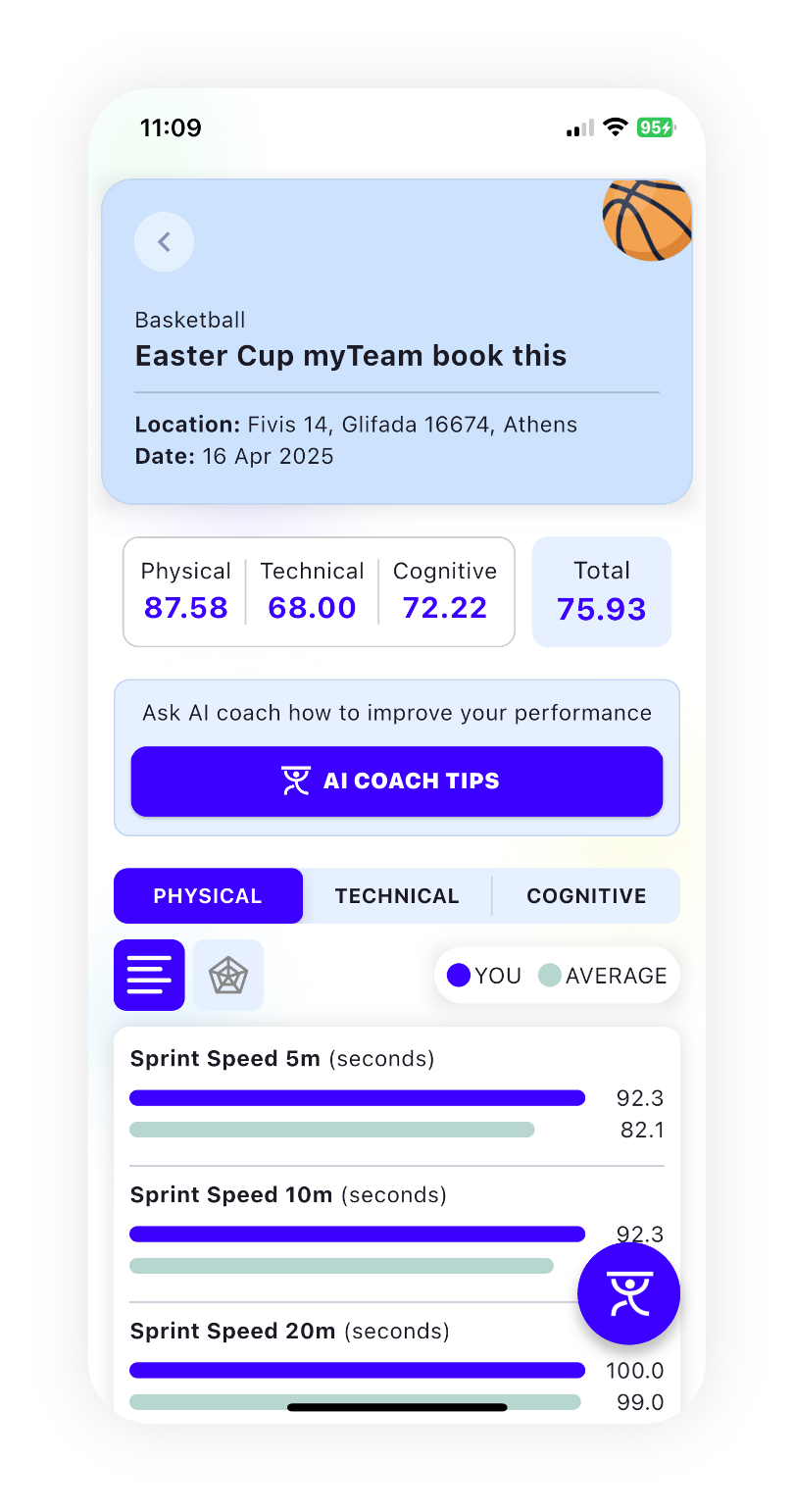Click your purple Sprint Speed 20m progress bar

click(357, 1369)
